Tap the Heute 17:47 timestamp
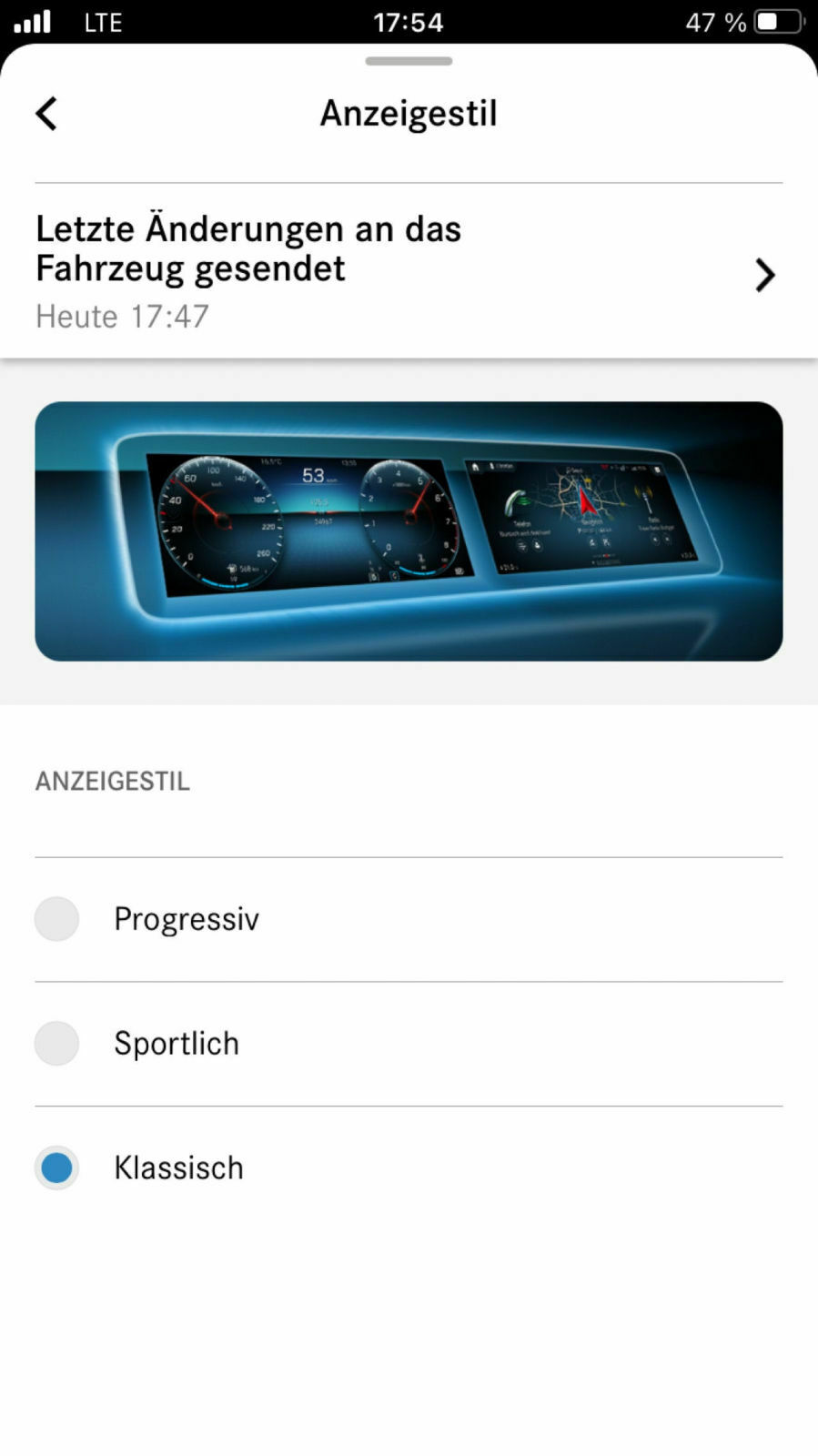The height and width of the screenshot is (1456, 818). (122, 316)
